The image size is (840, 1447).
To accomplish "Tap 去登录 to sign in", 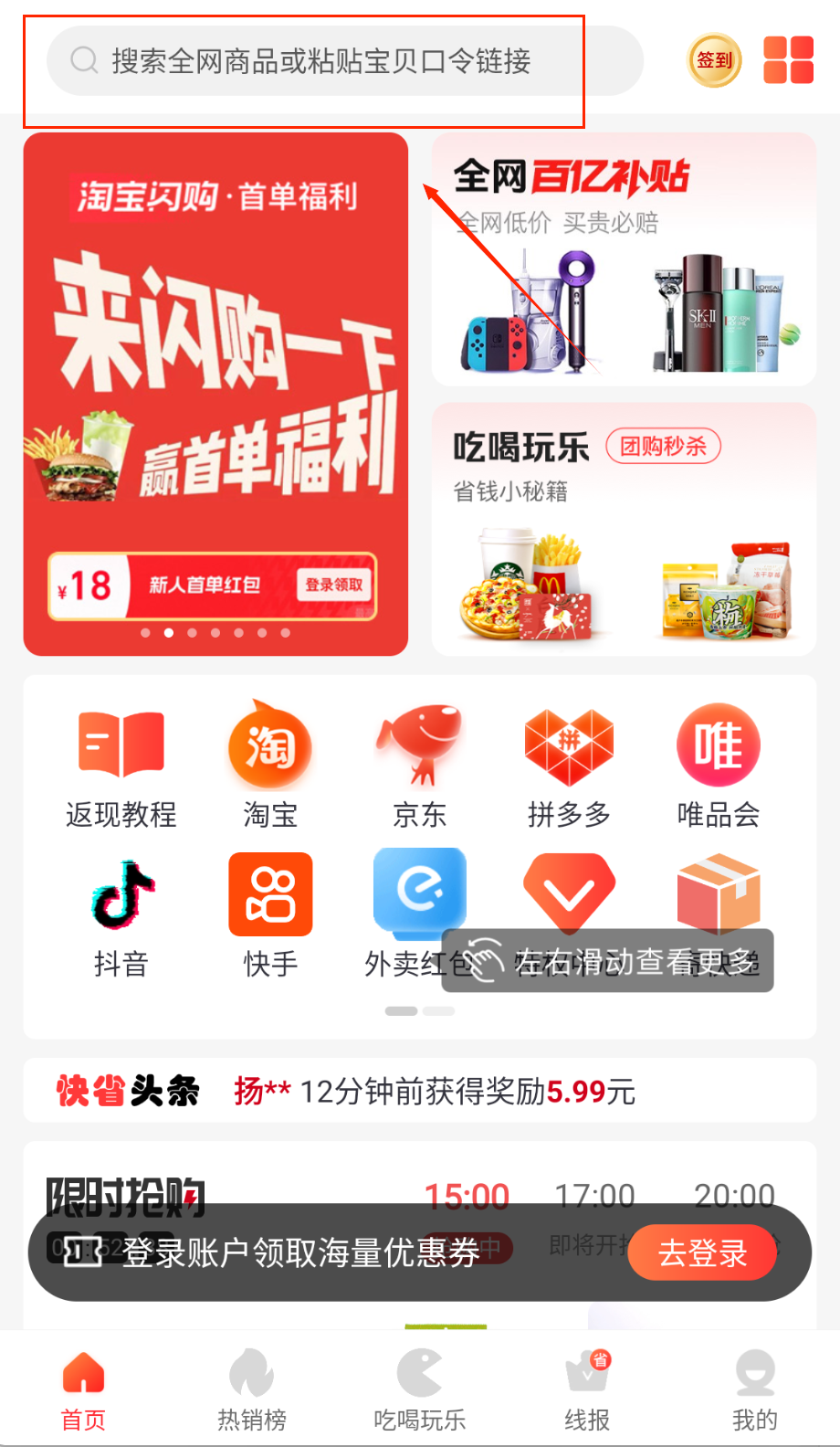I will 702,1252.
